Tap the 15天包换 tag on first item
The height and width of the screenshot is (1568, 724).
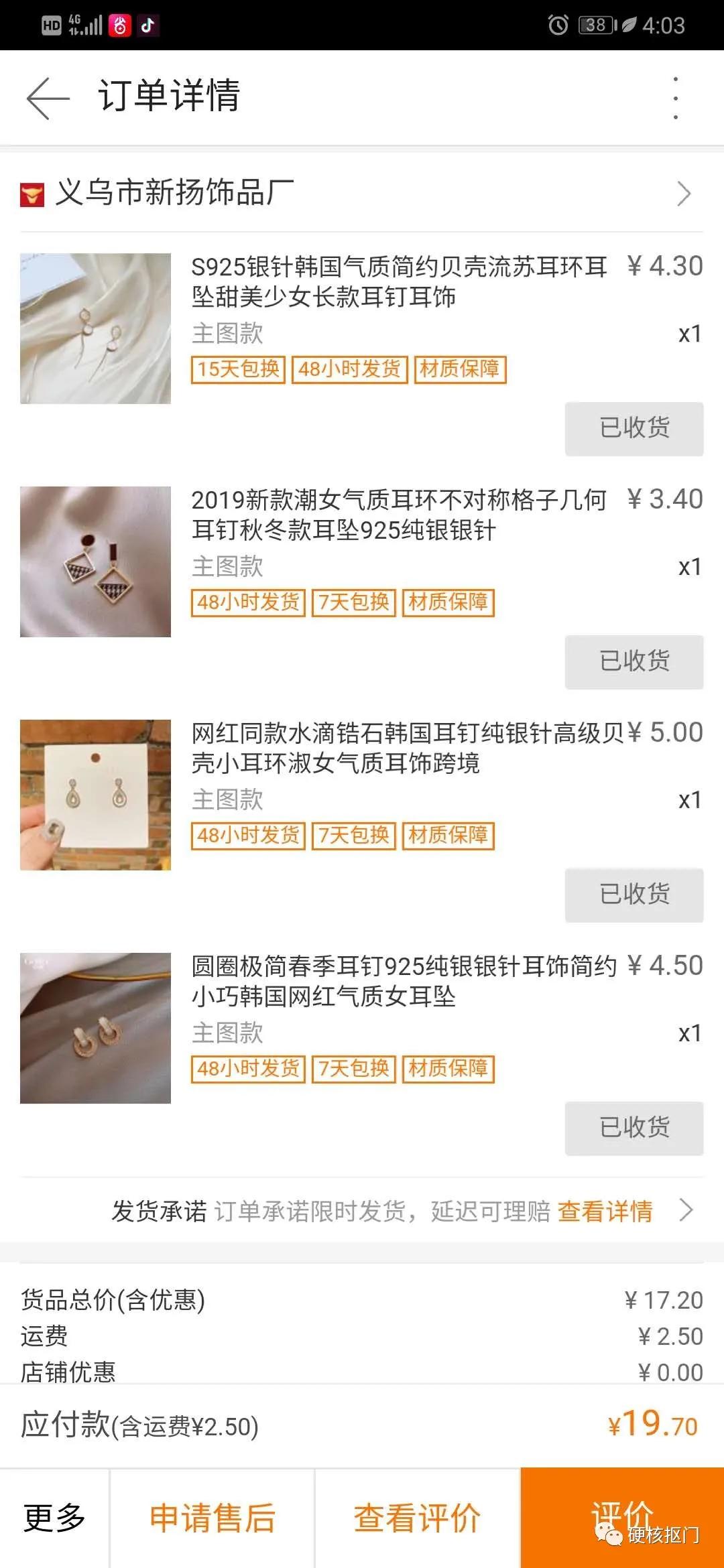coord(238,369)
